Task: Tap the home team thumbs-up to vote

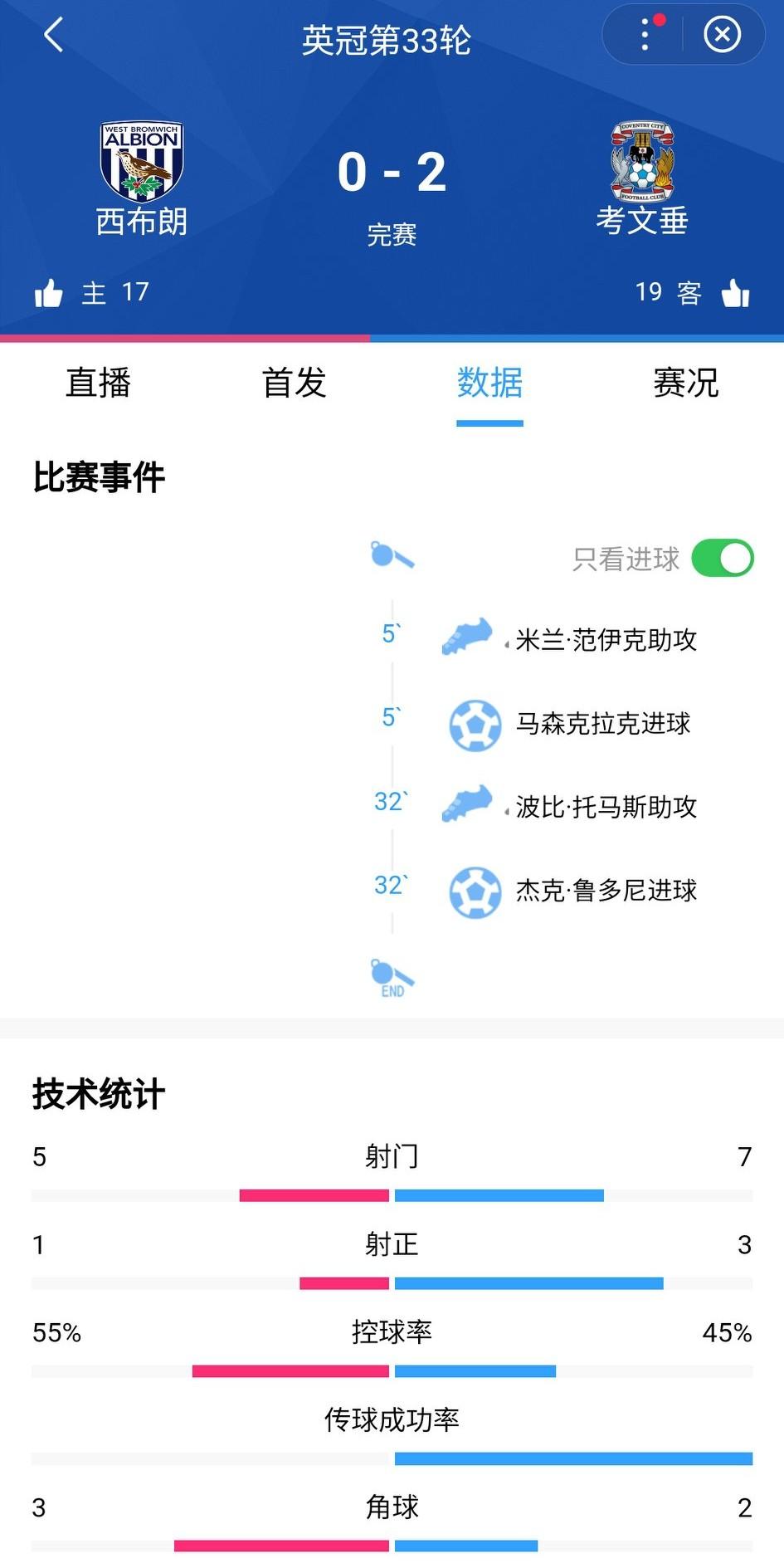Action: tap(51, 292)
